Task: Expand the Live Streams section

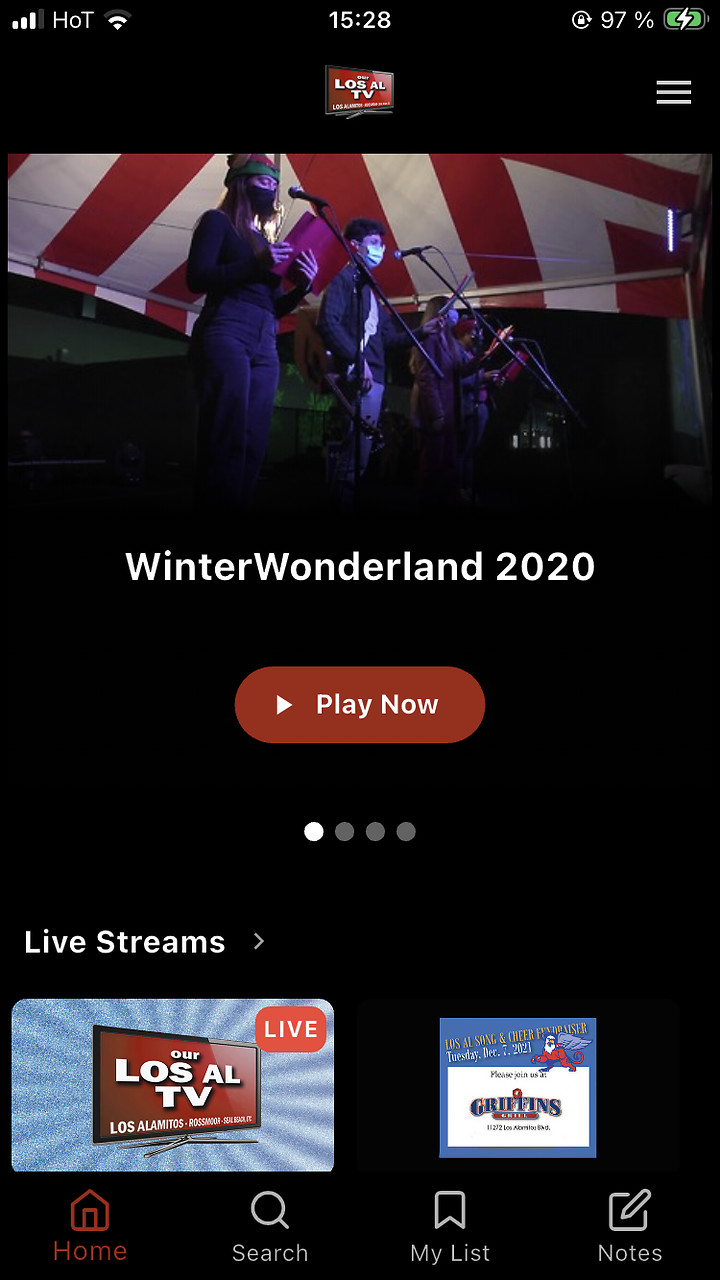Action: tap(259, 941)
